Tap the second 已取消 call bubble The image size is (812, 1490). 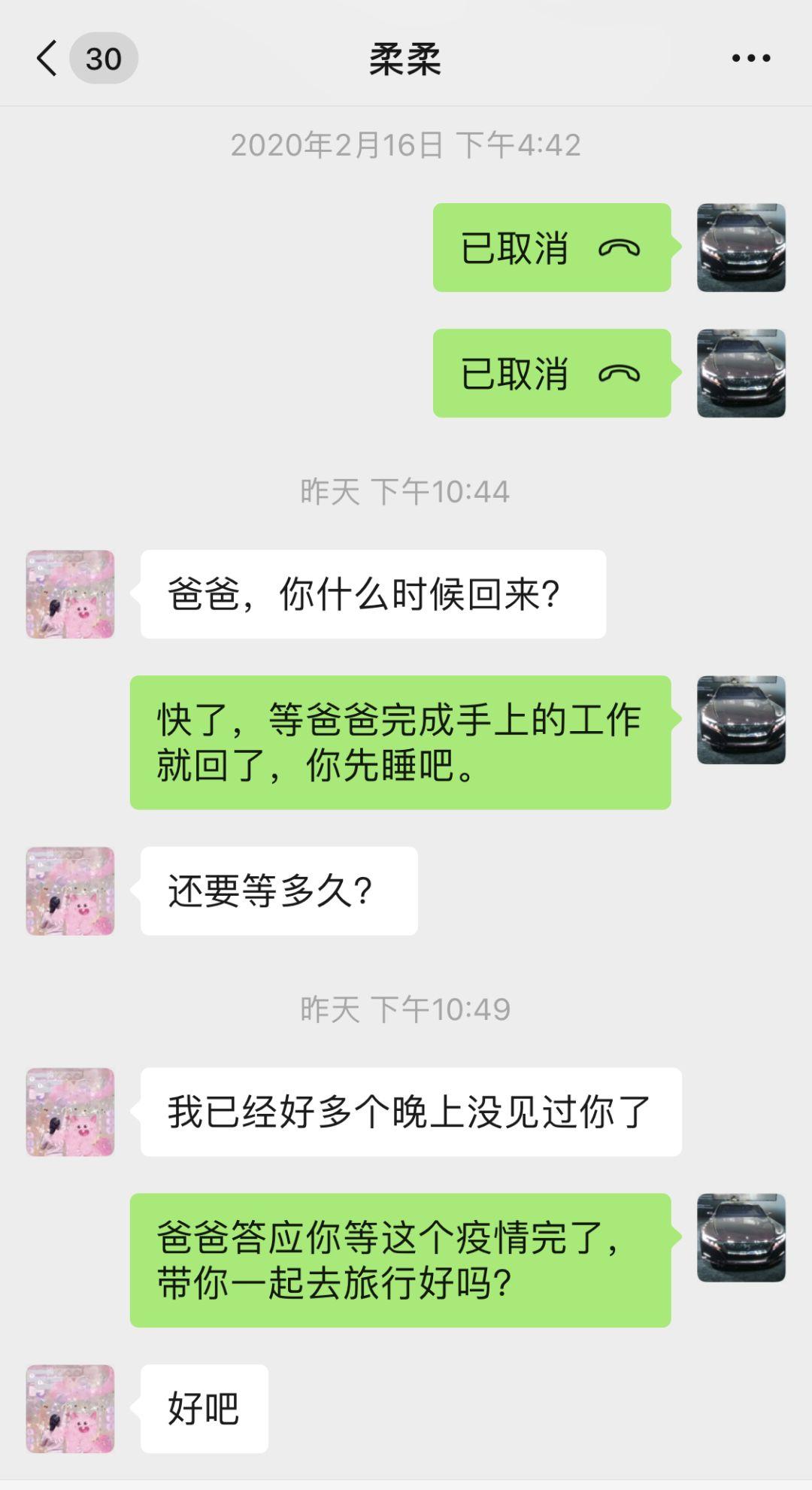[552, 373]
